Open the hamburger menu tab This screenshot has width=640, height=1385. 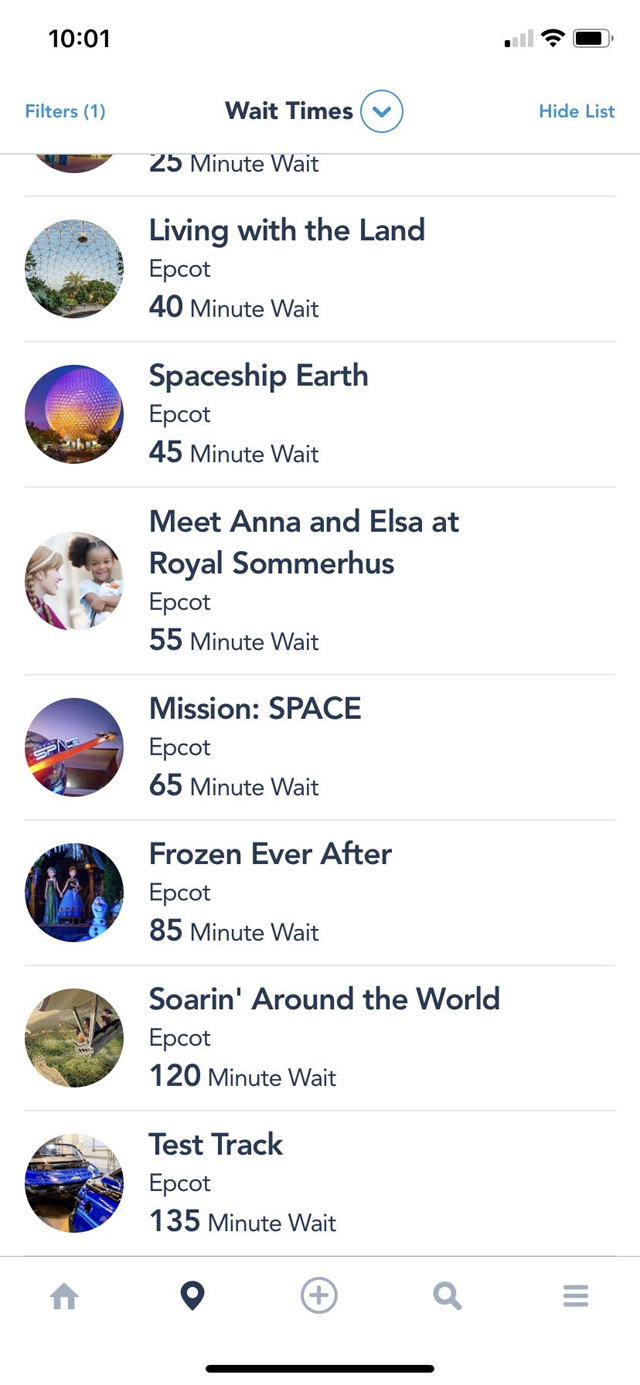click(575, 1297)
